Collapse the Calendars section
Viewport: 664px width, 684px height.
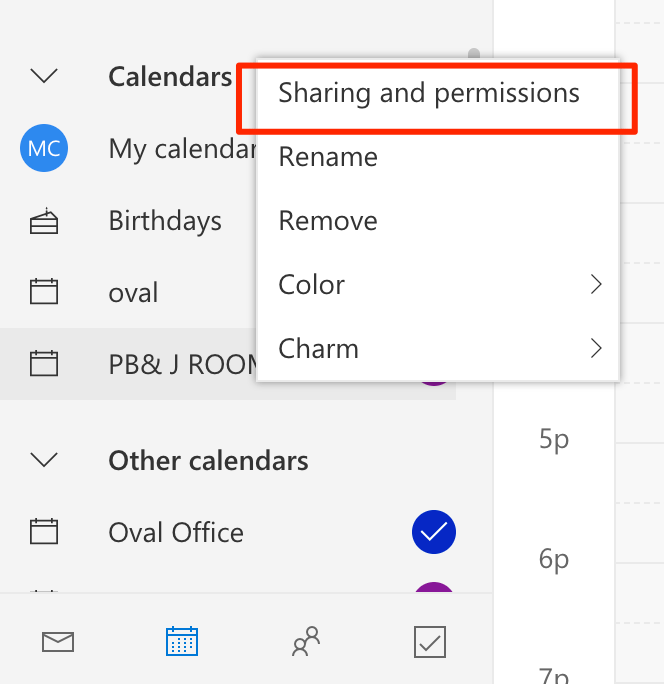(44, 76)
